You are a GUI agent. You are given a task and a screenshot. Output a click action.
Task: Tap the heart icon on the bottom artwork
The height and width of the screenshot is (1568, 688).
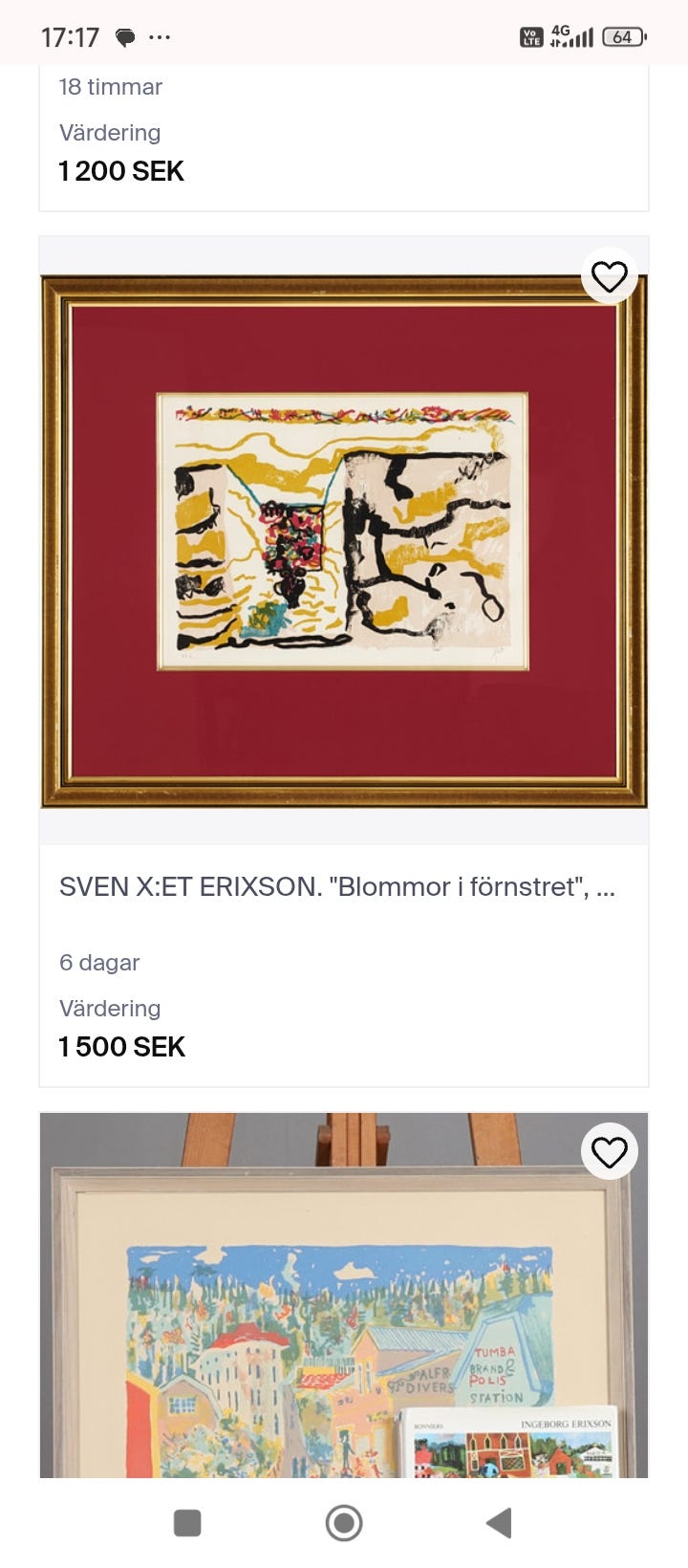coord(609,1151)
